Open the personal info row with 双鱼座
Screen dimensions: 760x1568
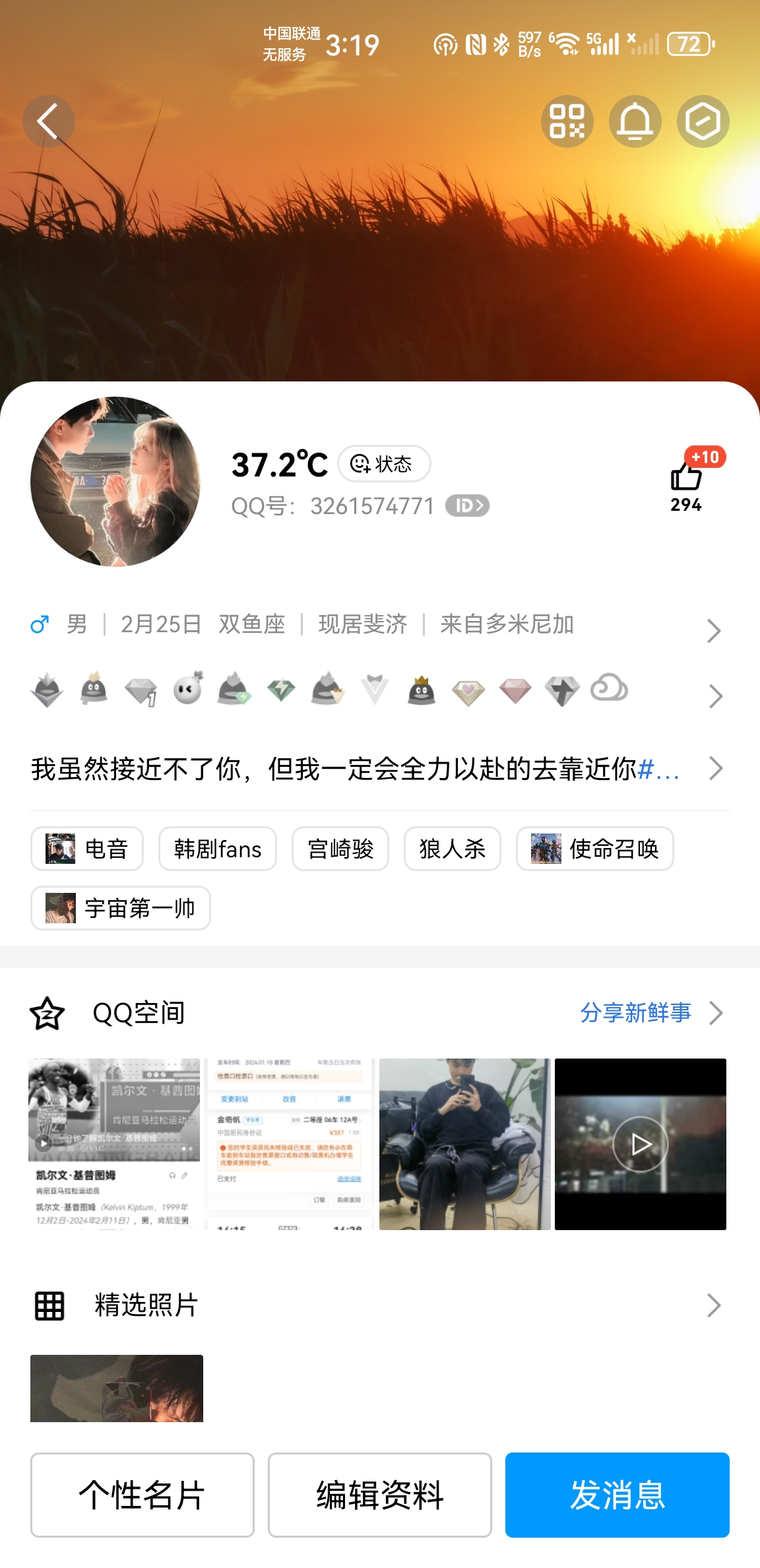(x=379, y=624)
